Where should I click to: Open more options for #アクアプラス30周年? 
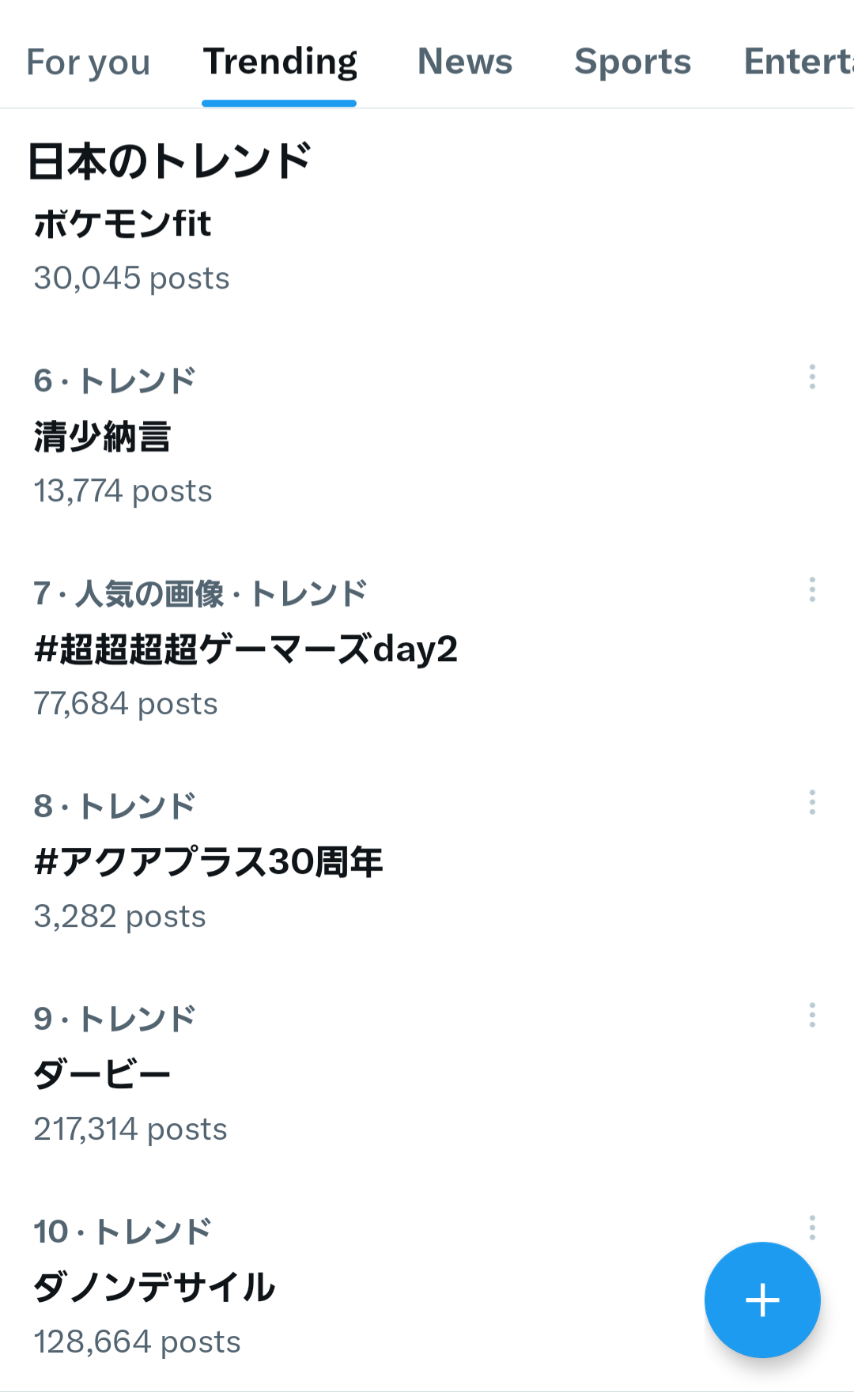pos(812,802)
